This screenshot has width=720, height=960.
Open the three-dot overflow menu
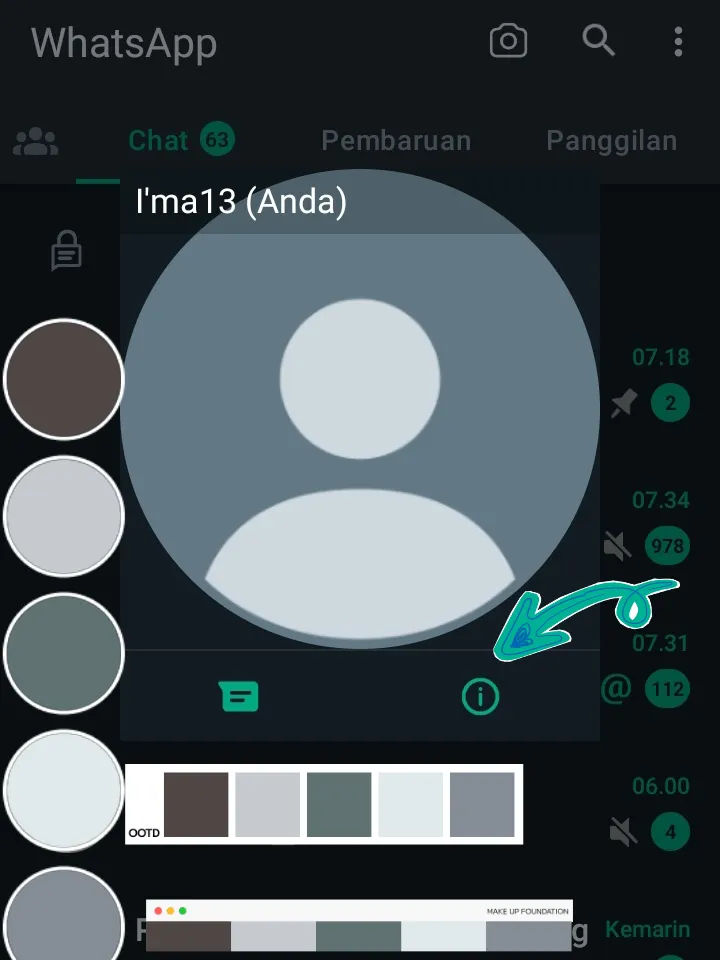click(678, 41)
